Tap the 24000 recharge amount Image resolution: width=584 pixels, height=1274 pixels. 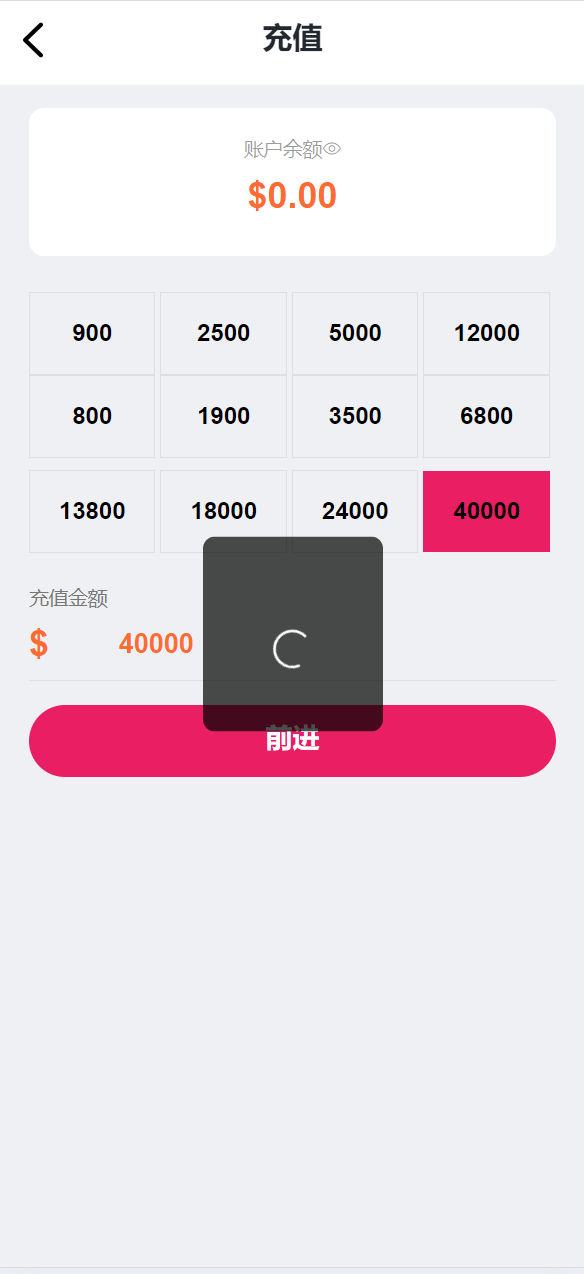[355, 511]
